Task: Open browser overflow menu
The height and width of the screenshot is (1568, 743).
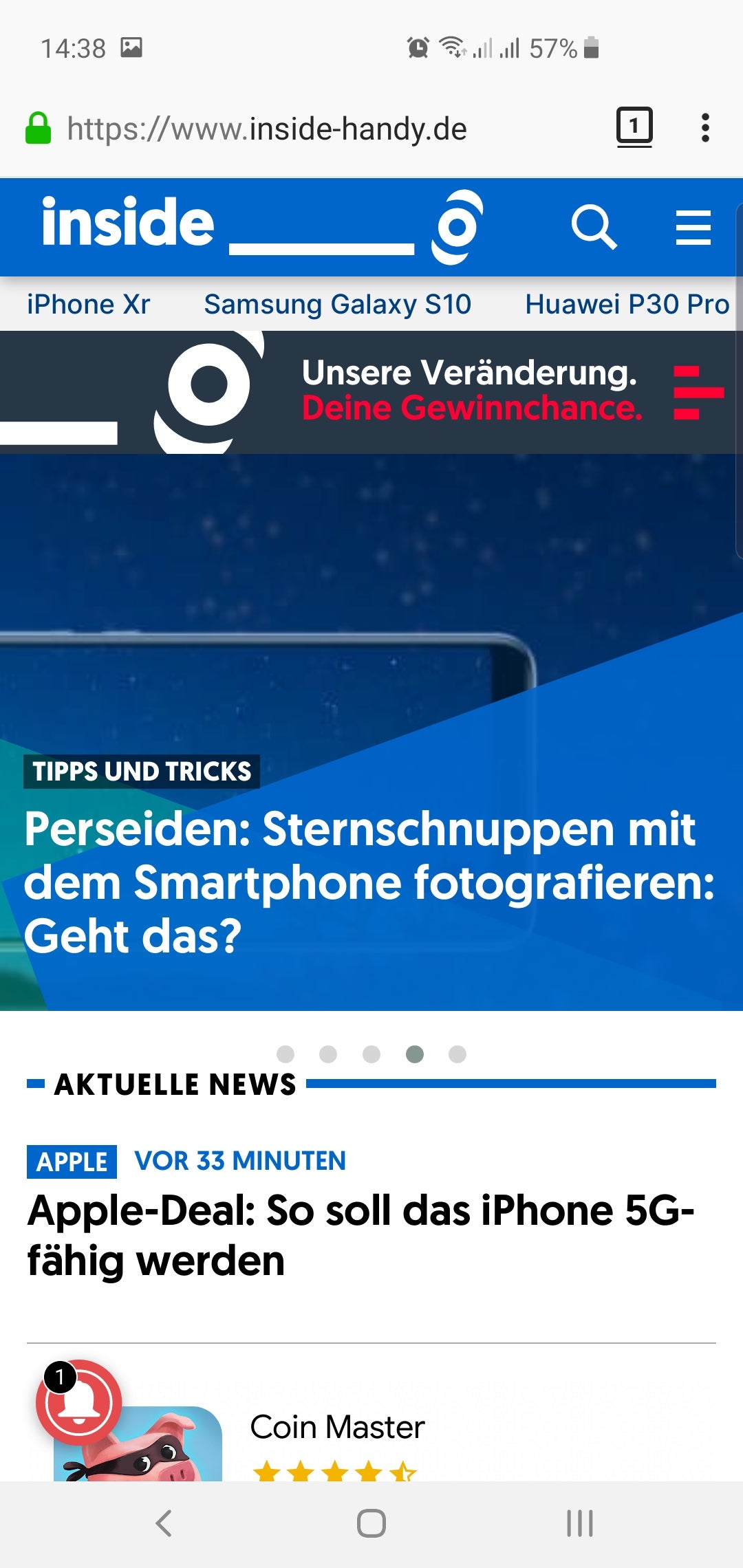Action: coord(705,128)
